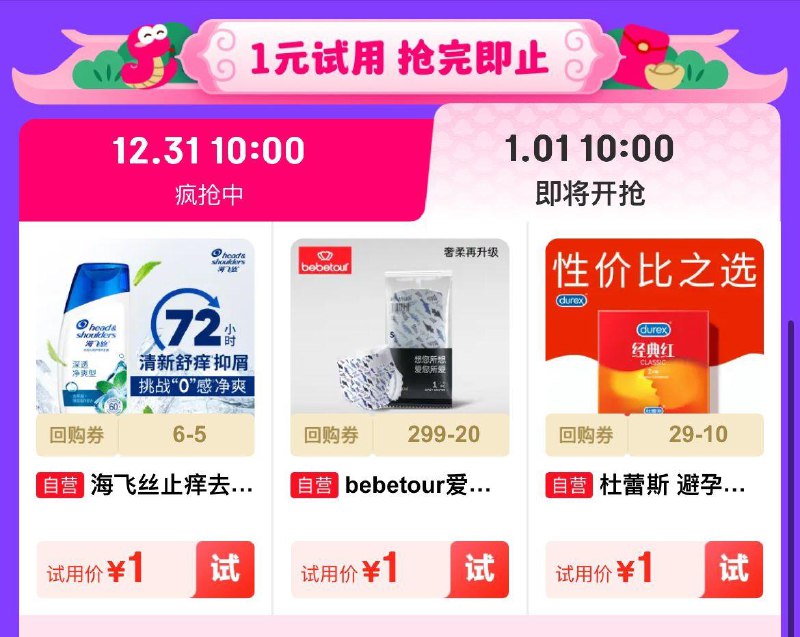Open the bebetour product card
The width and height of the screenshot is (800, 637).
[x=400, y=330]
